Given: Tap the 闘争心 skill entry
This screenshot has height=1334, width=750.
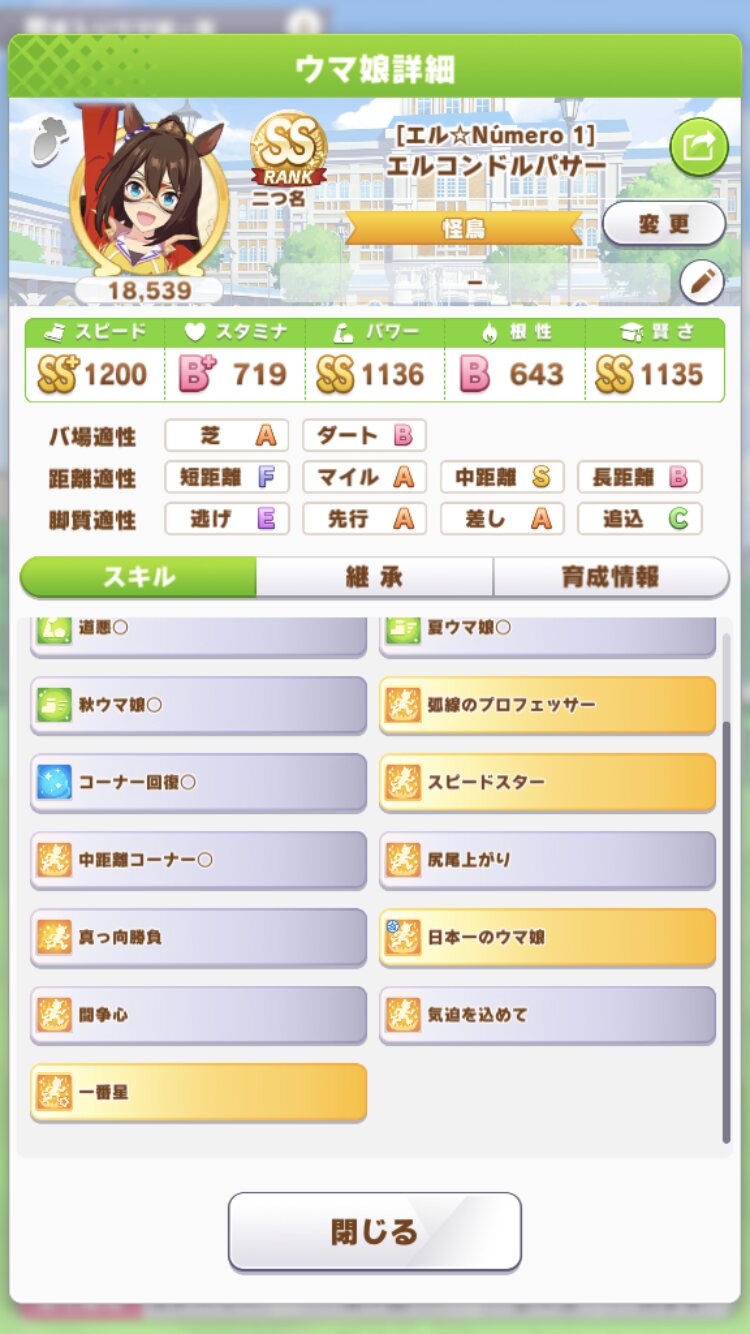Looking at the screenshot, I should pyautogui.click(x=198, y=1015).
